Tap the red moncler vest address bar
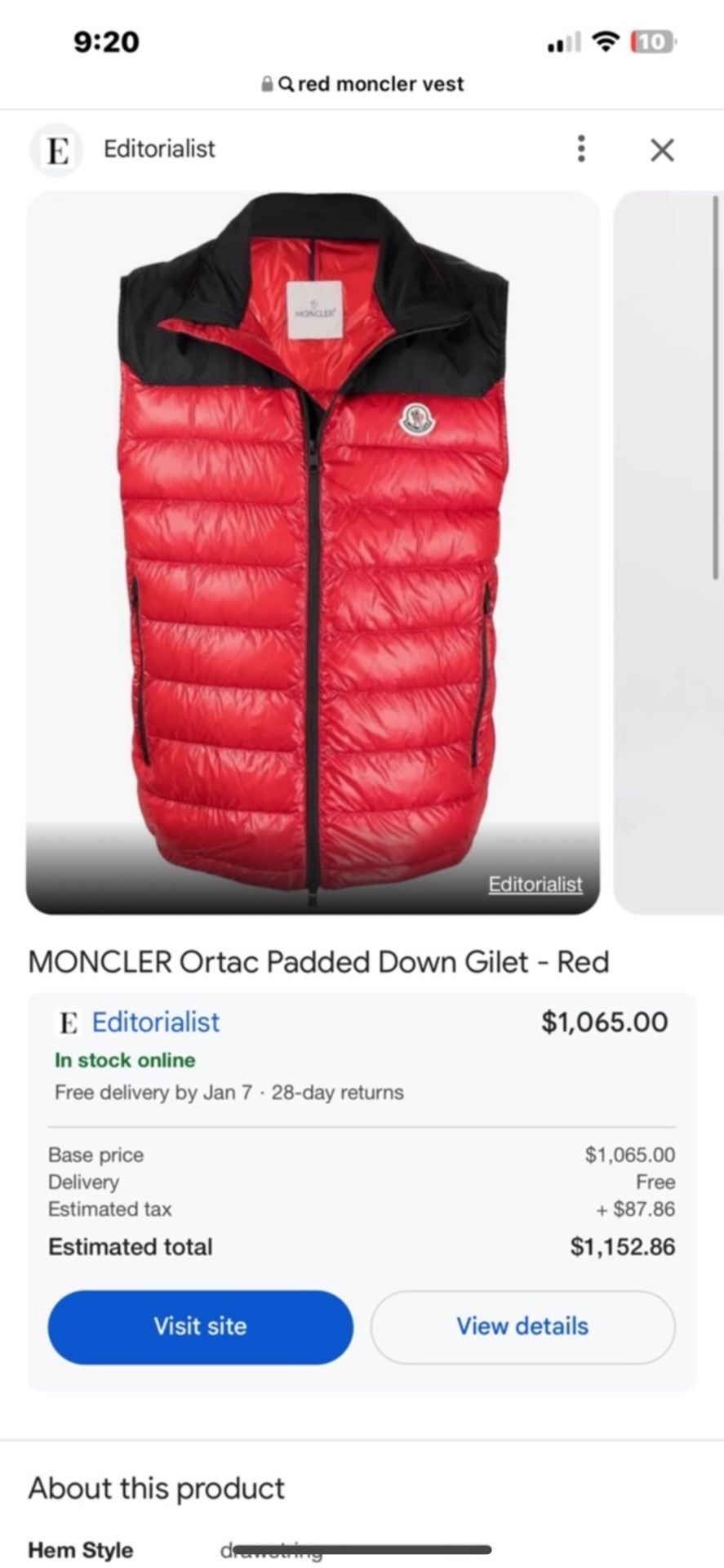The height and width of the screenshot is (1568, 724). [x=362, y=84]
